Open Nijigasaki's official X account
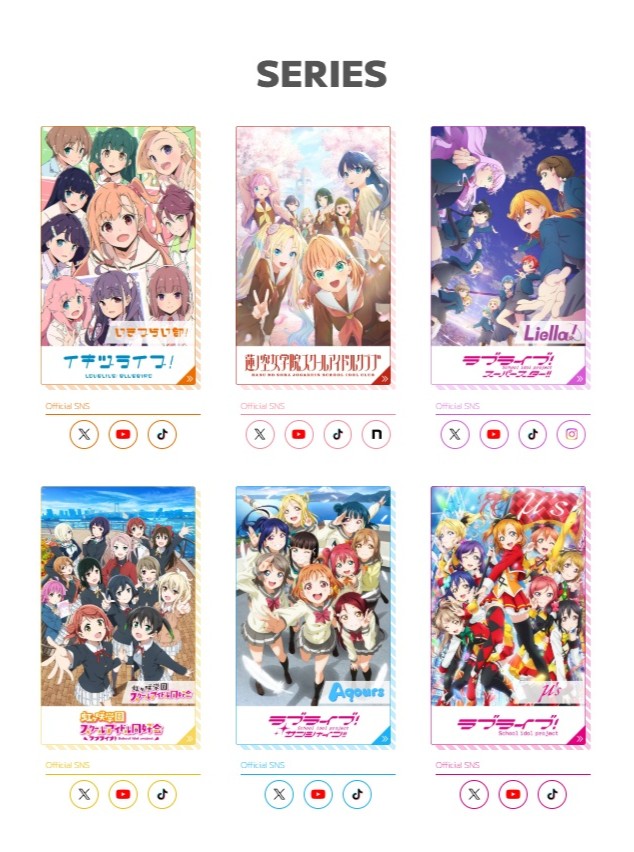 tap(84, 794)
